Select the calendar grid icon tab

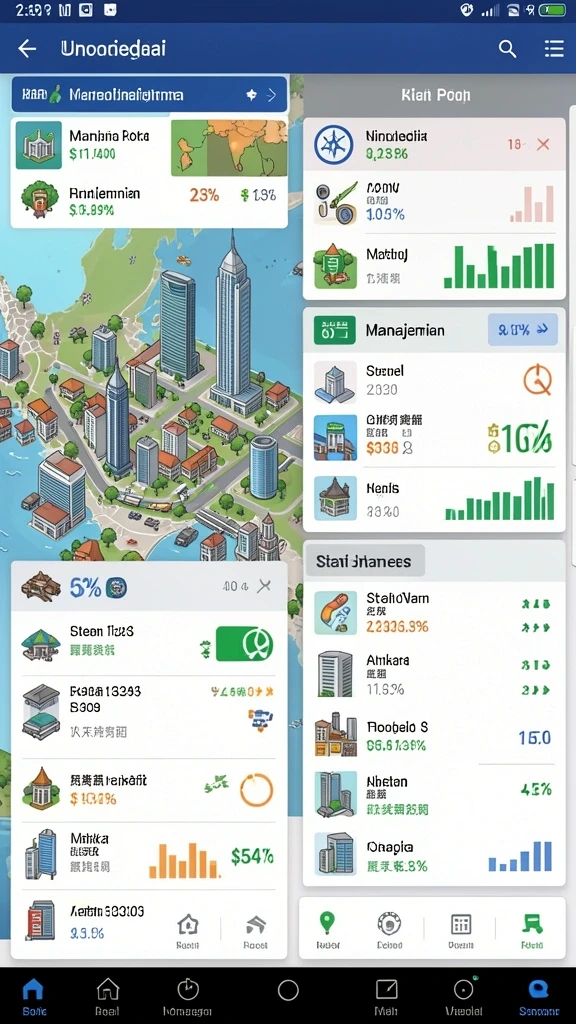[x=461, y=929]
